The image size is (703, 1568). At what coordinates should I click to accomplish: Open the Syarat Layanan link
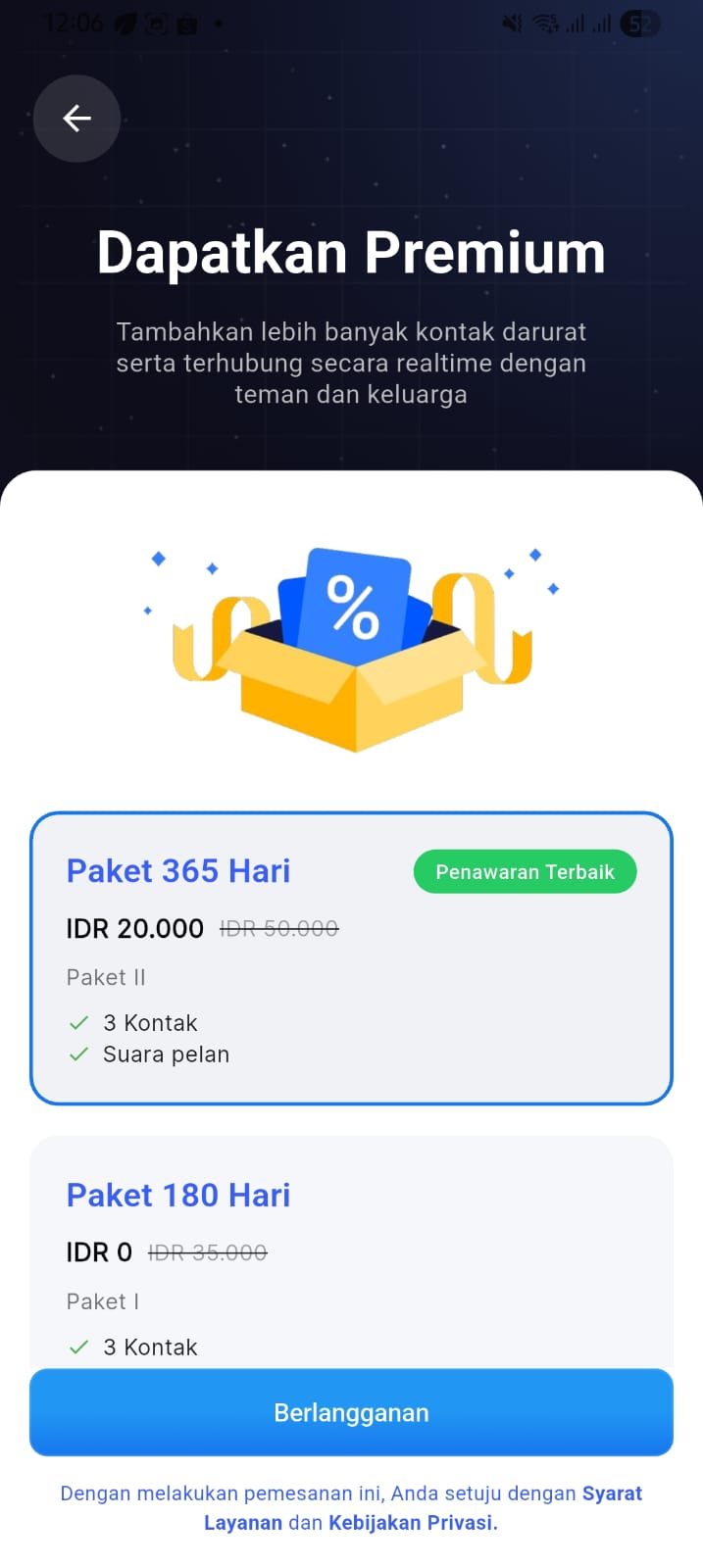tap(611, 1494)
